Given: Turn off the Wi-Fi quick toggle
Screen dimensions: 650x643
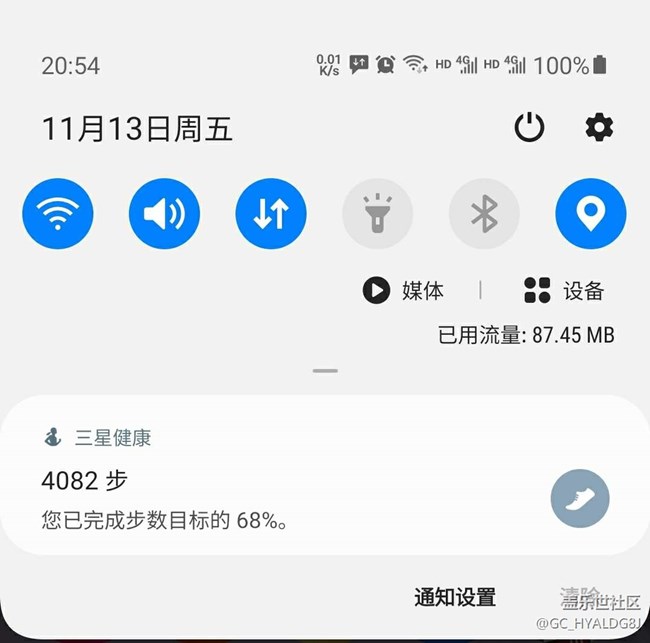Looking at the screenshot, I should tap(58, 213).
